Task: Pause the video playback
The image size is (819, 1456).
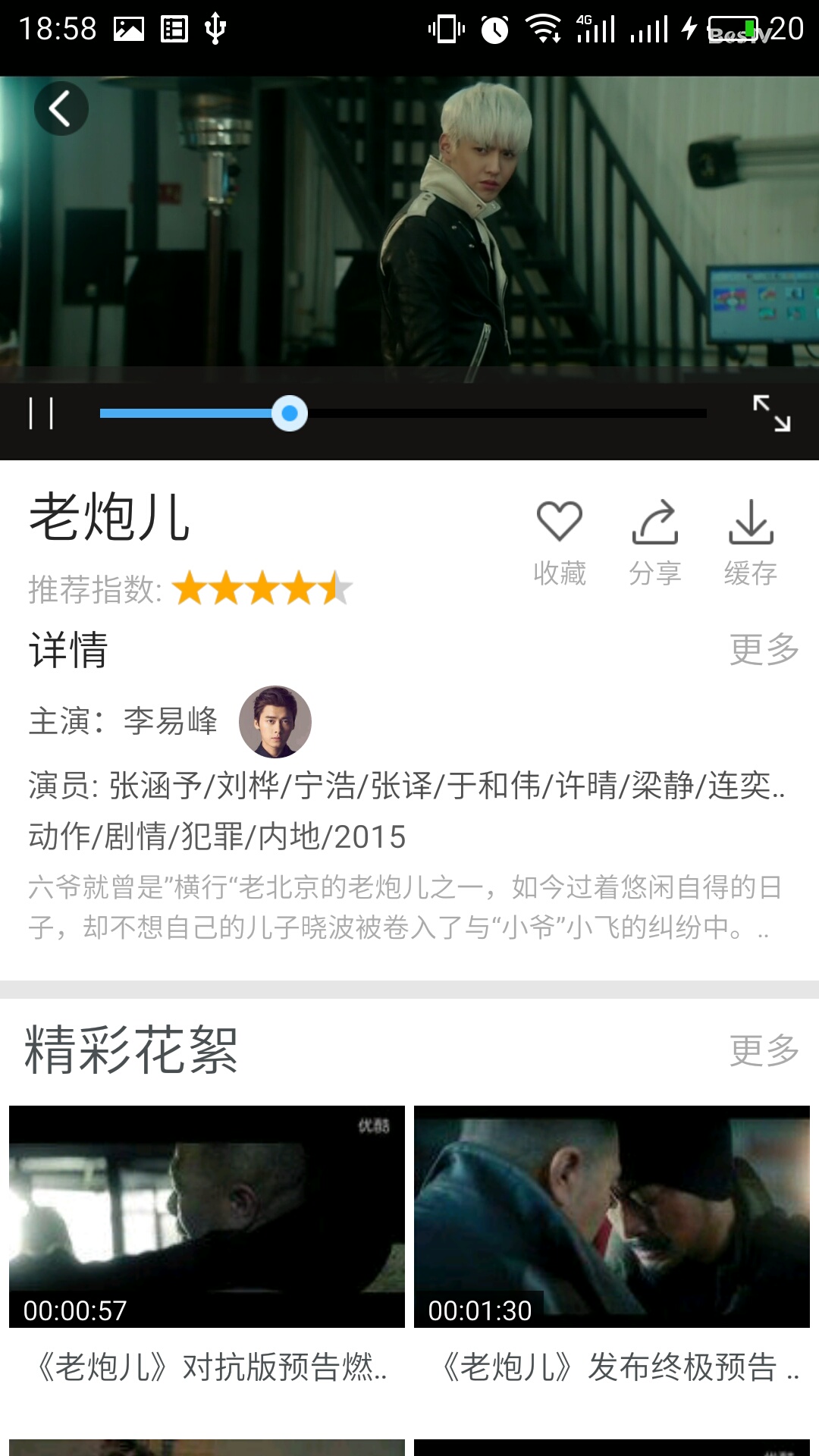Action: tap(41, 414)
